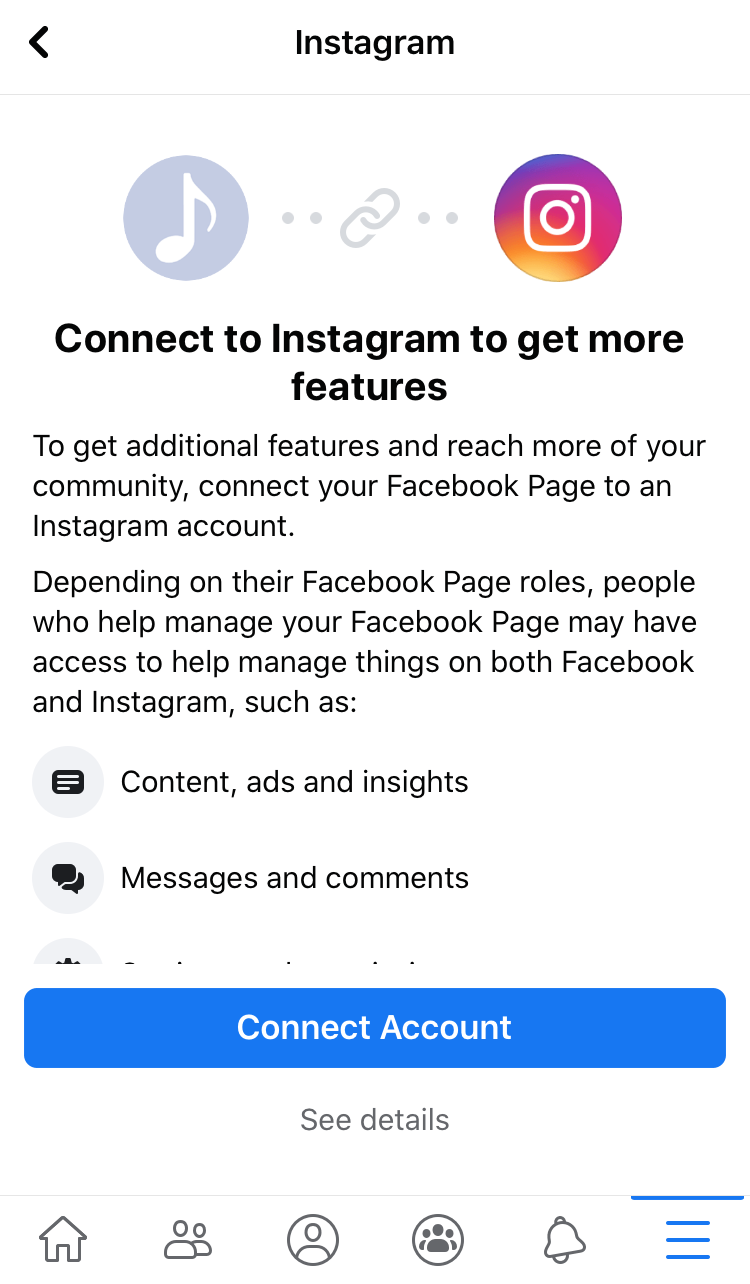Open the Groups tab
Image resolution: width=750 pixels, height=1284 pixels.
click(438, 1240)
